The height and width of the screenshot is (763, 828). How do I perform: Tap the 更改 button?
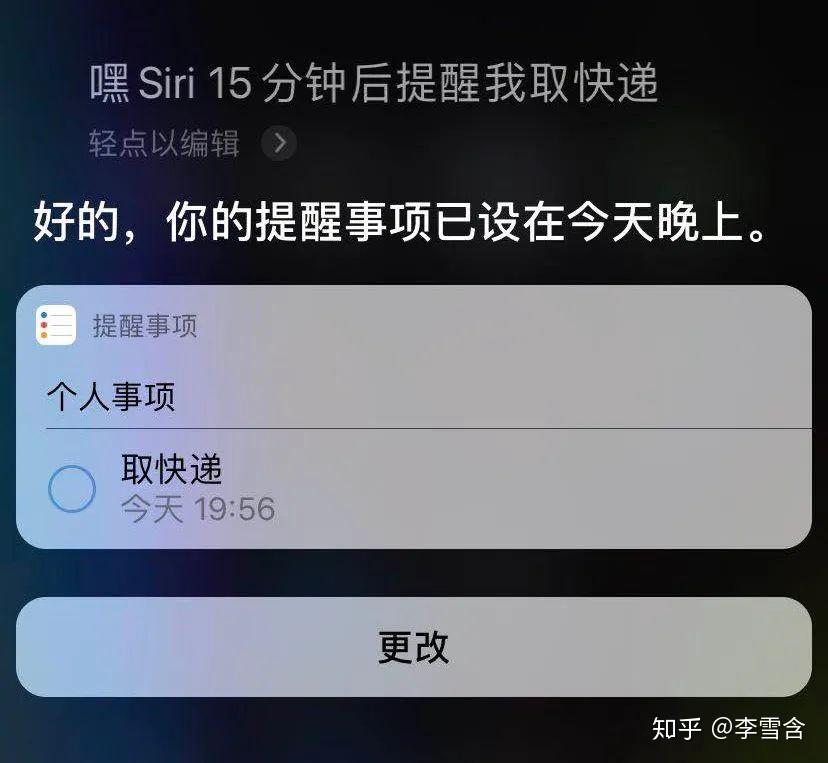413,647
